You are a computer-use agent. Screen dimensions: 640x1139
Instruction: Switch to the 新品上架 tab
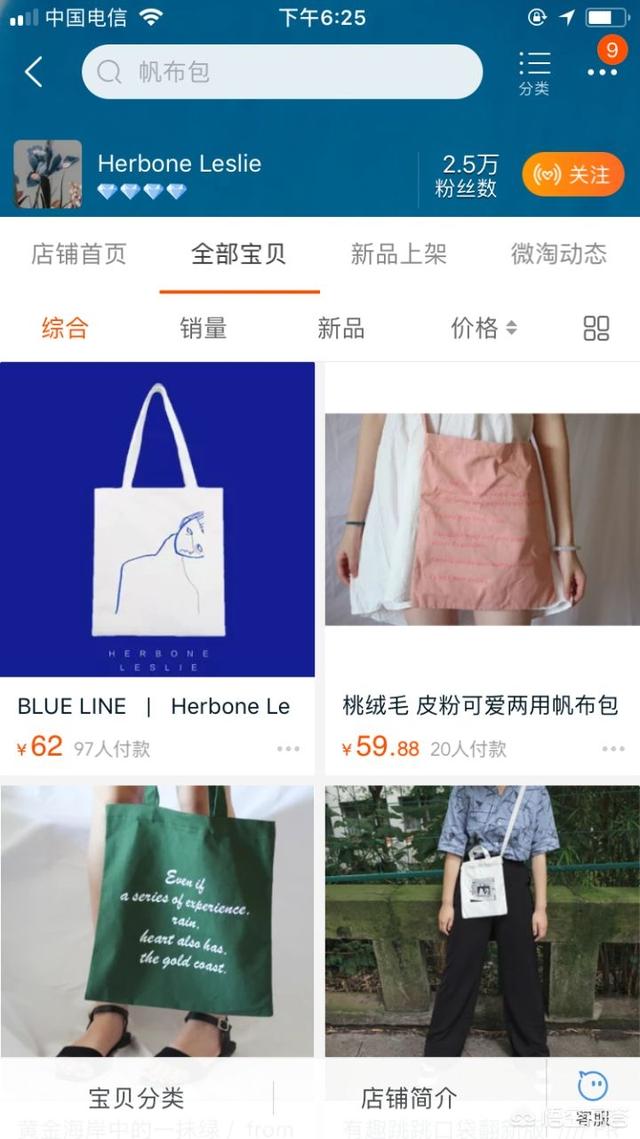coord(398,254)
